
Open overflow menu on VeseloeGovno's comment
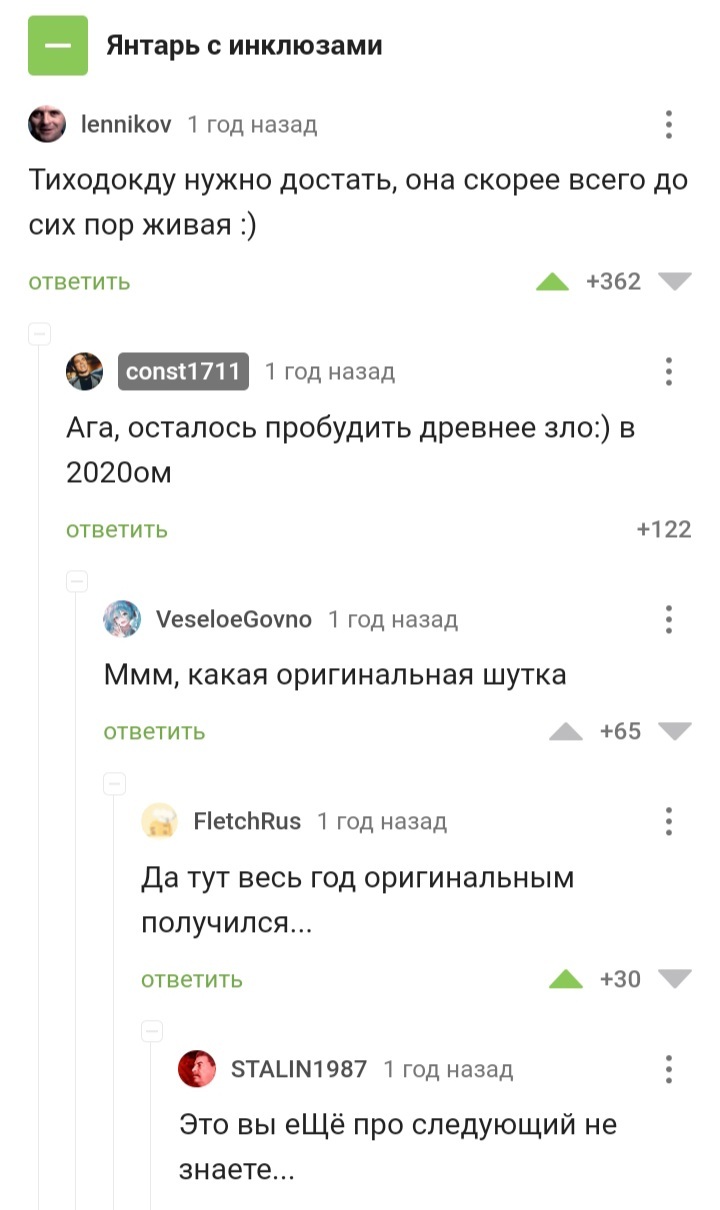[669, 620]
